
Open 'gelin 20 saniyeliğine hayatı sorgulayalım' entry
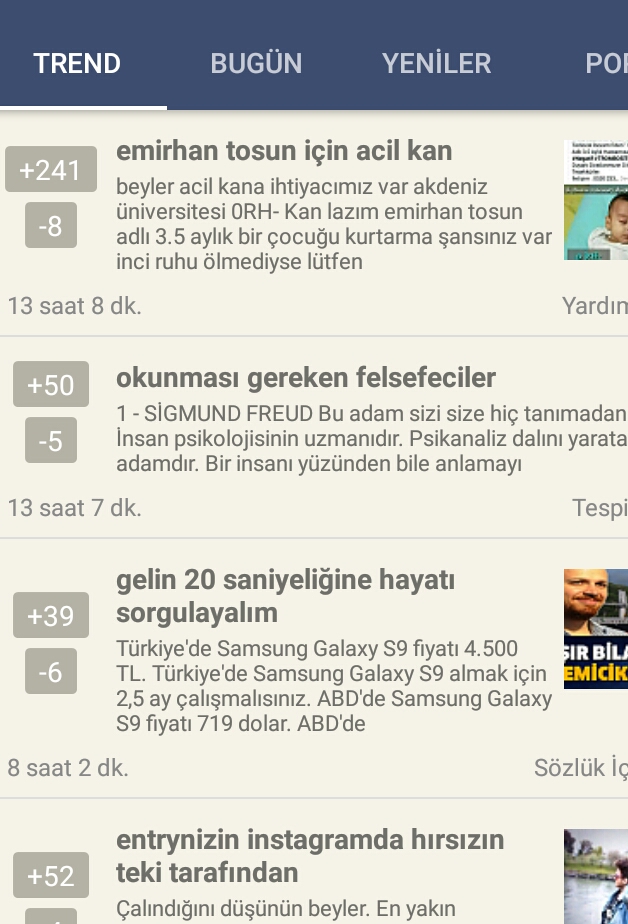point(285,596)
